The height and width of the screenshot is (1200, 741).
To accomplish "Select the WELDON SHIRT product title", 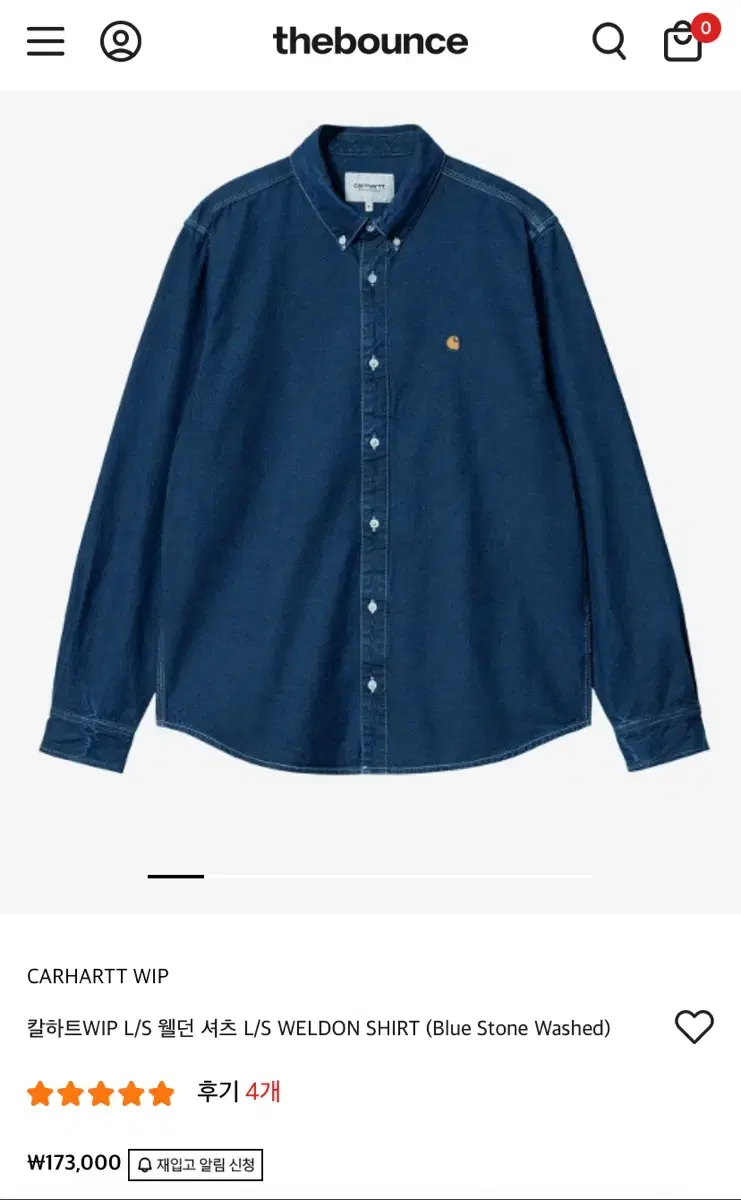I will point(318,1027).
